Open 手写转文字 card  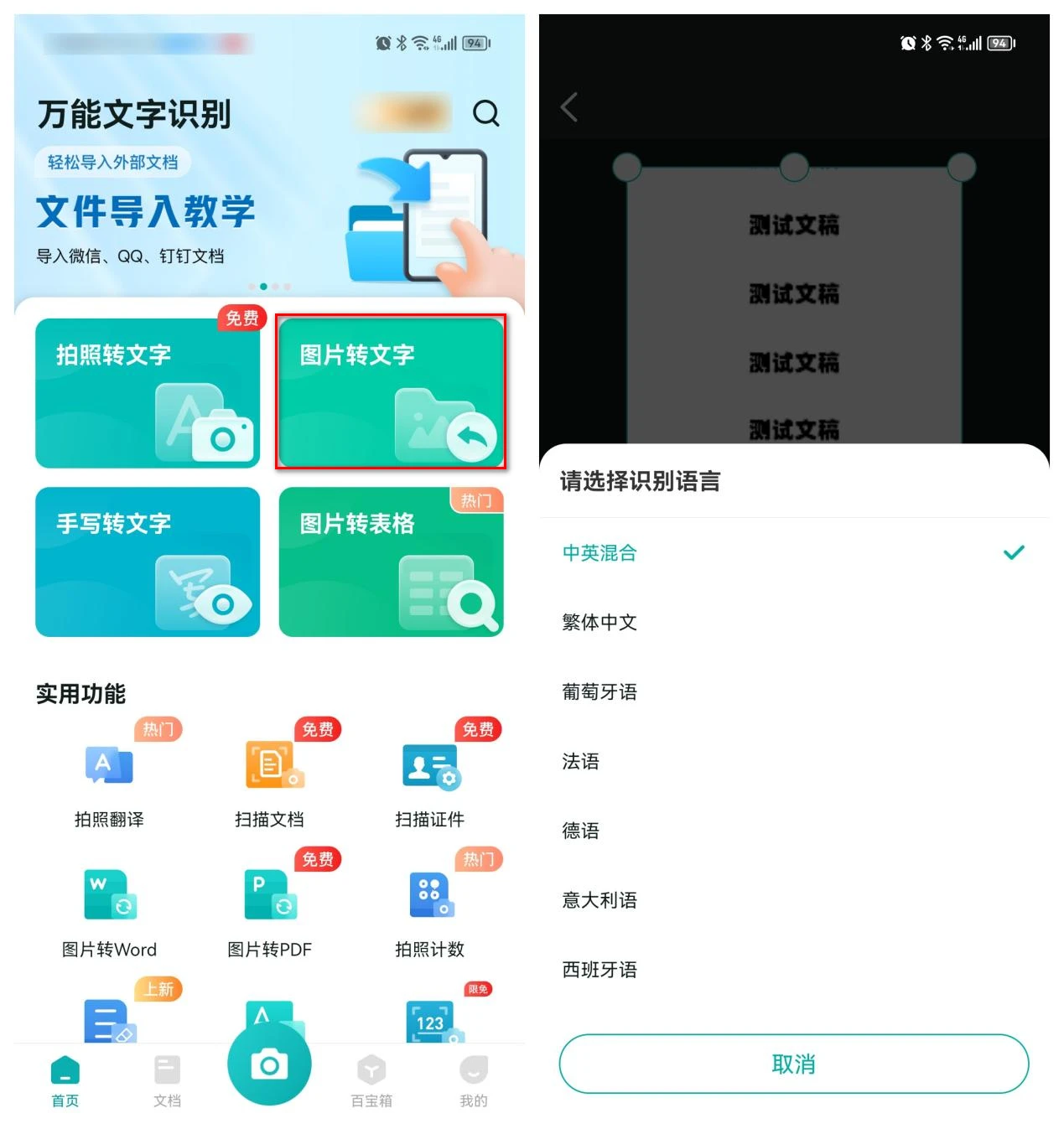click(148, 562)
